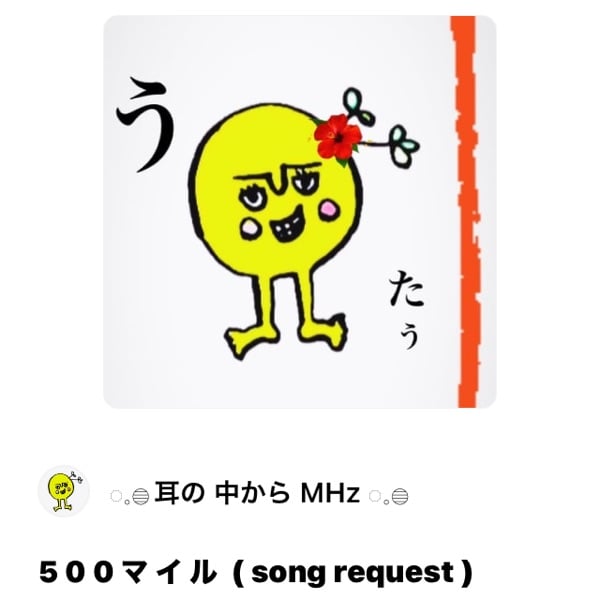
Task: Open the uploader's round profile avatar
Action: [63, 490]
